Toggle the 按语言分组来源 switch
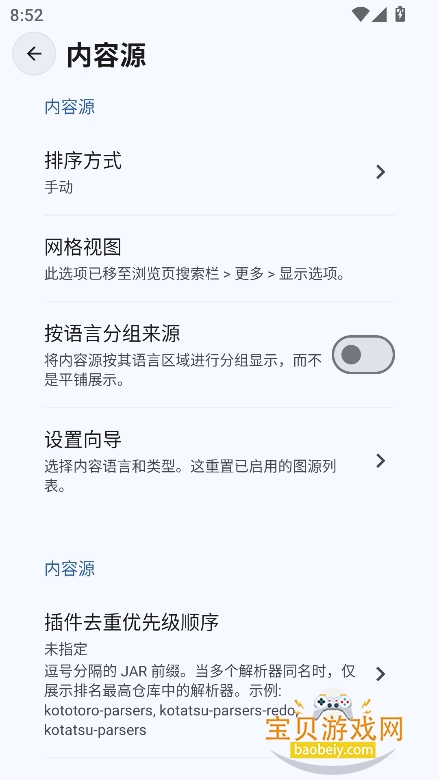Screen dimensions: 439x780 [363, 355]
